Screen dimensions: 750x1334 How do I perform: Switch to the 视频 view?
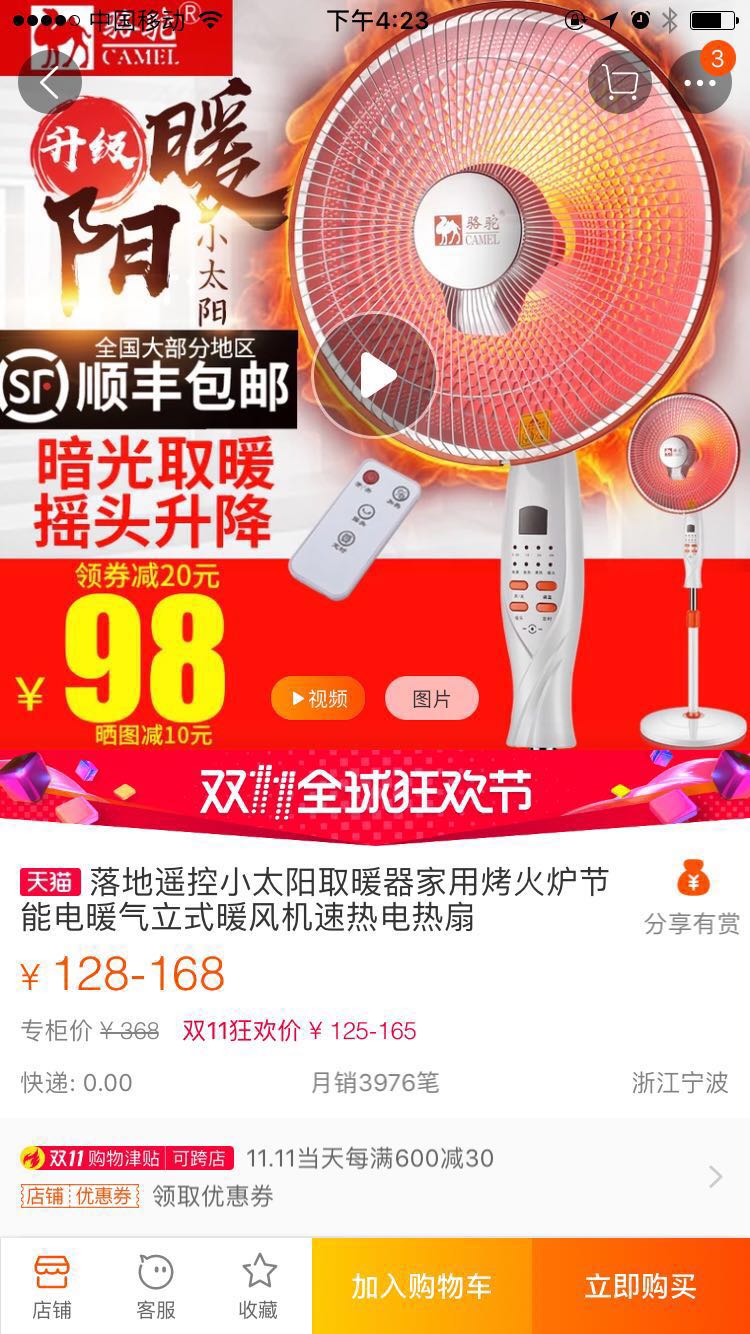[318, 699]
